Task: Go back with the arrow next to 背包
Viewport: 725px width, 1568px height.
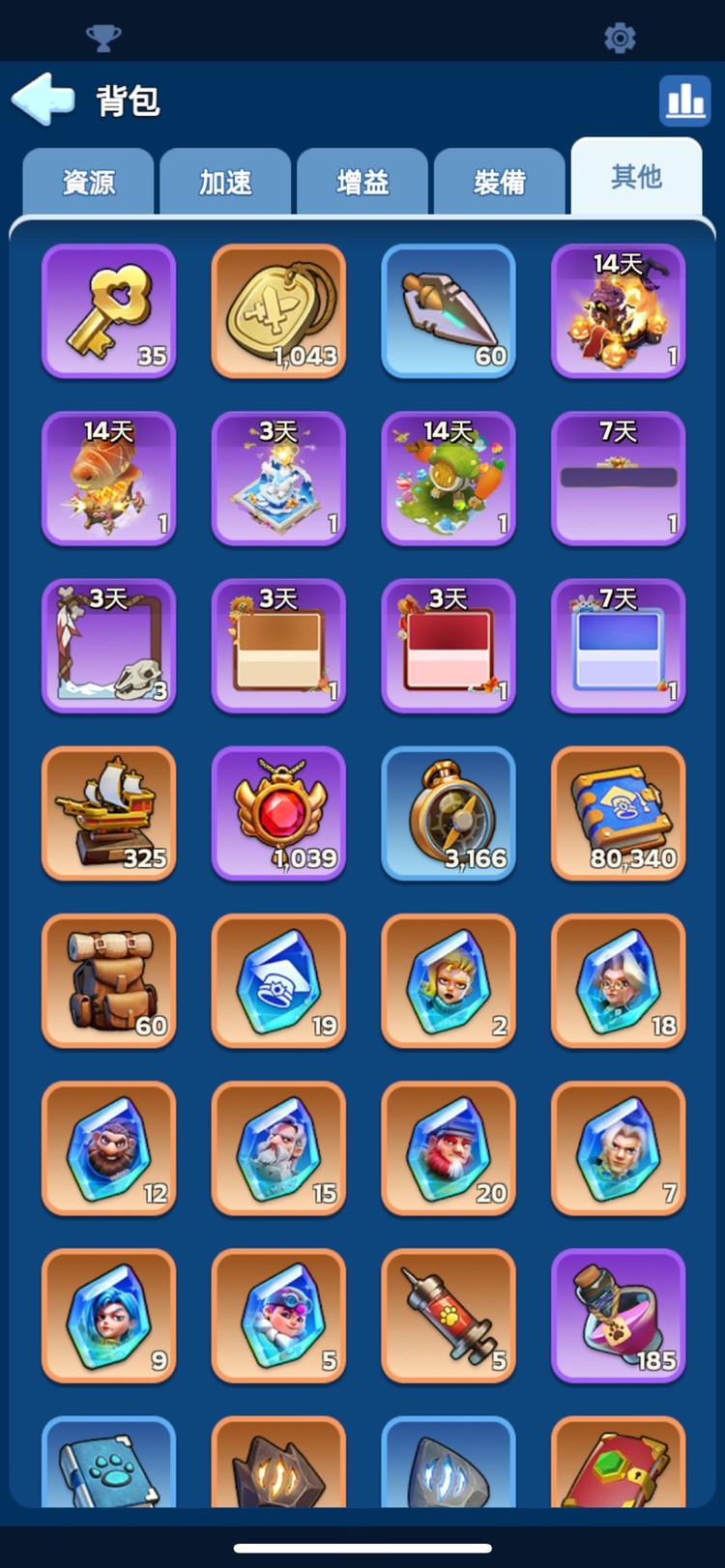Action: click(x=43, y=99)
